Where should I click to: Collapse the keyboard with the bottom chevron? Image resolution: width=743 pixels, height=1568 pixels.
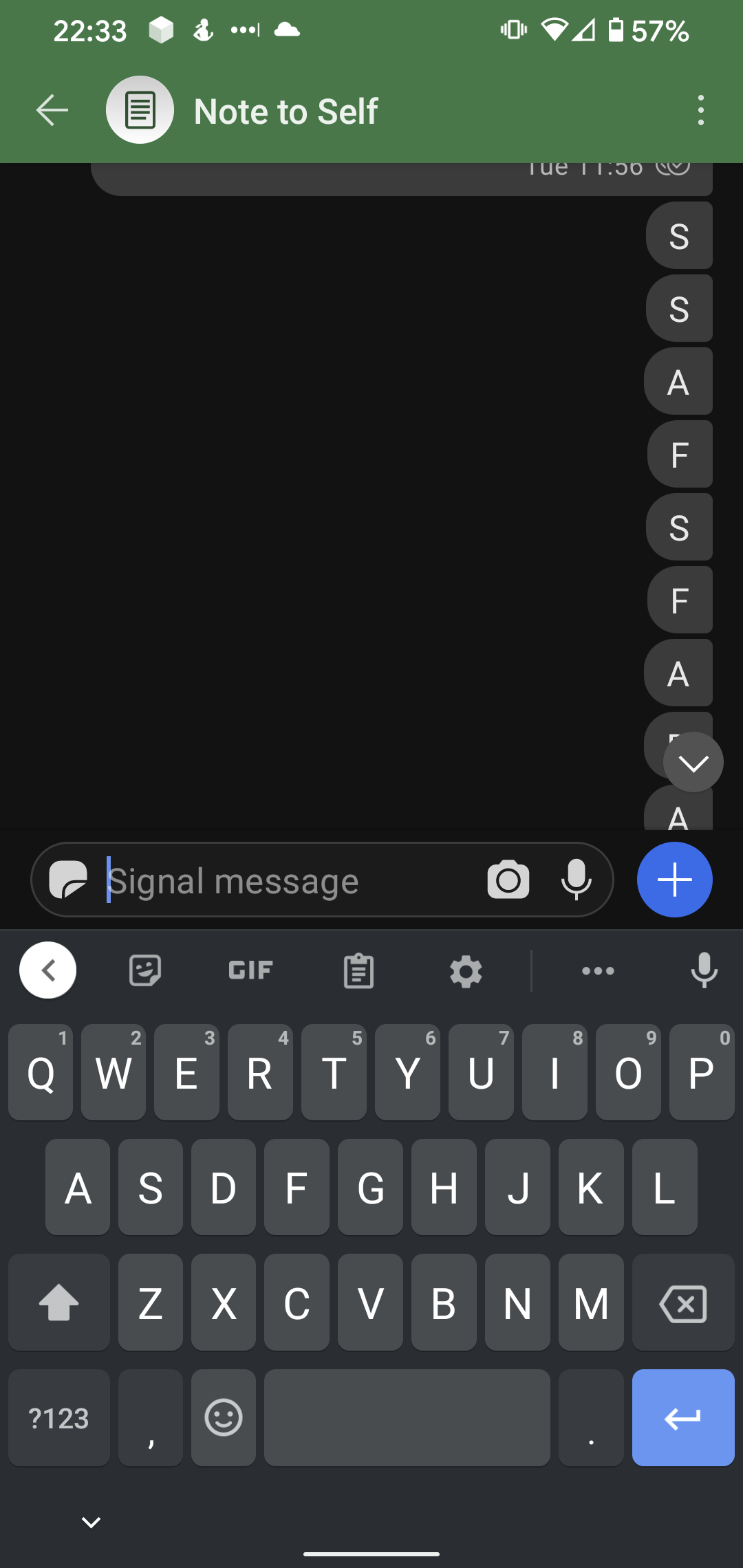tap(90, 1521)
